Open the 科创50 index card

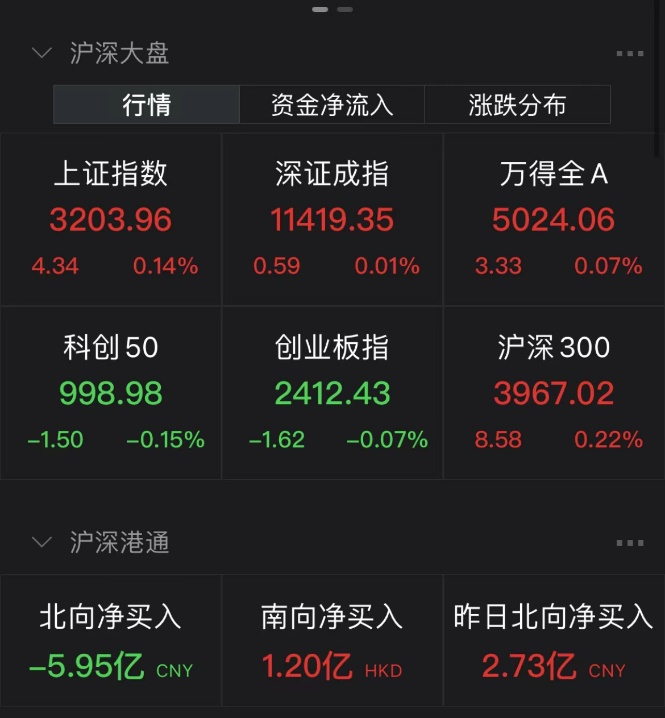click(x=110, y=393)
